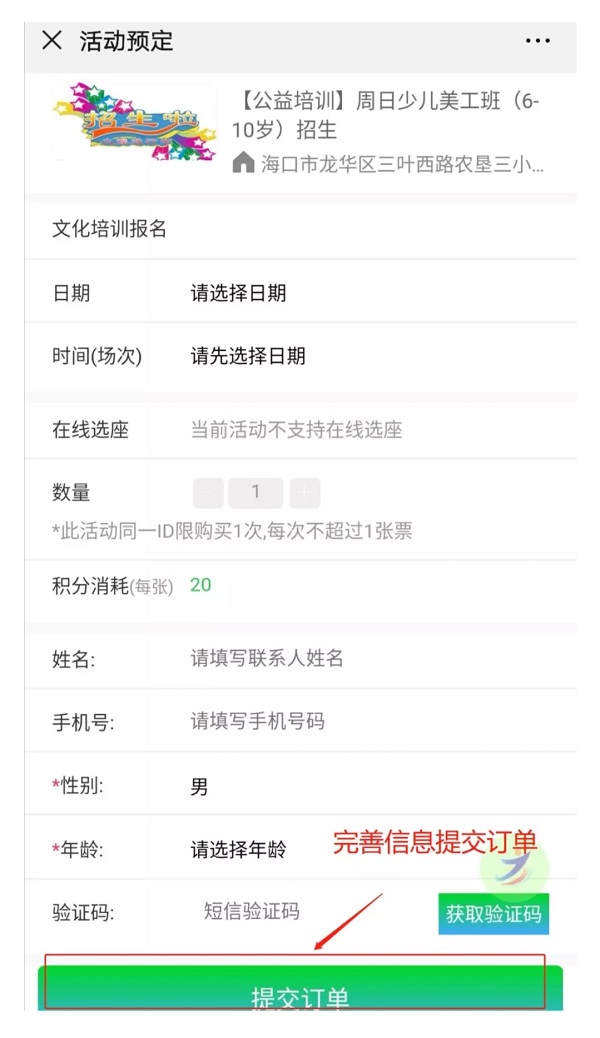Submit the order with 提交订单

click(300, 990)
